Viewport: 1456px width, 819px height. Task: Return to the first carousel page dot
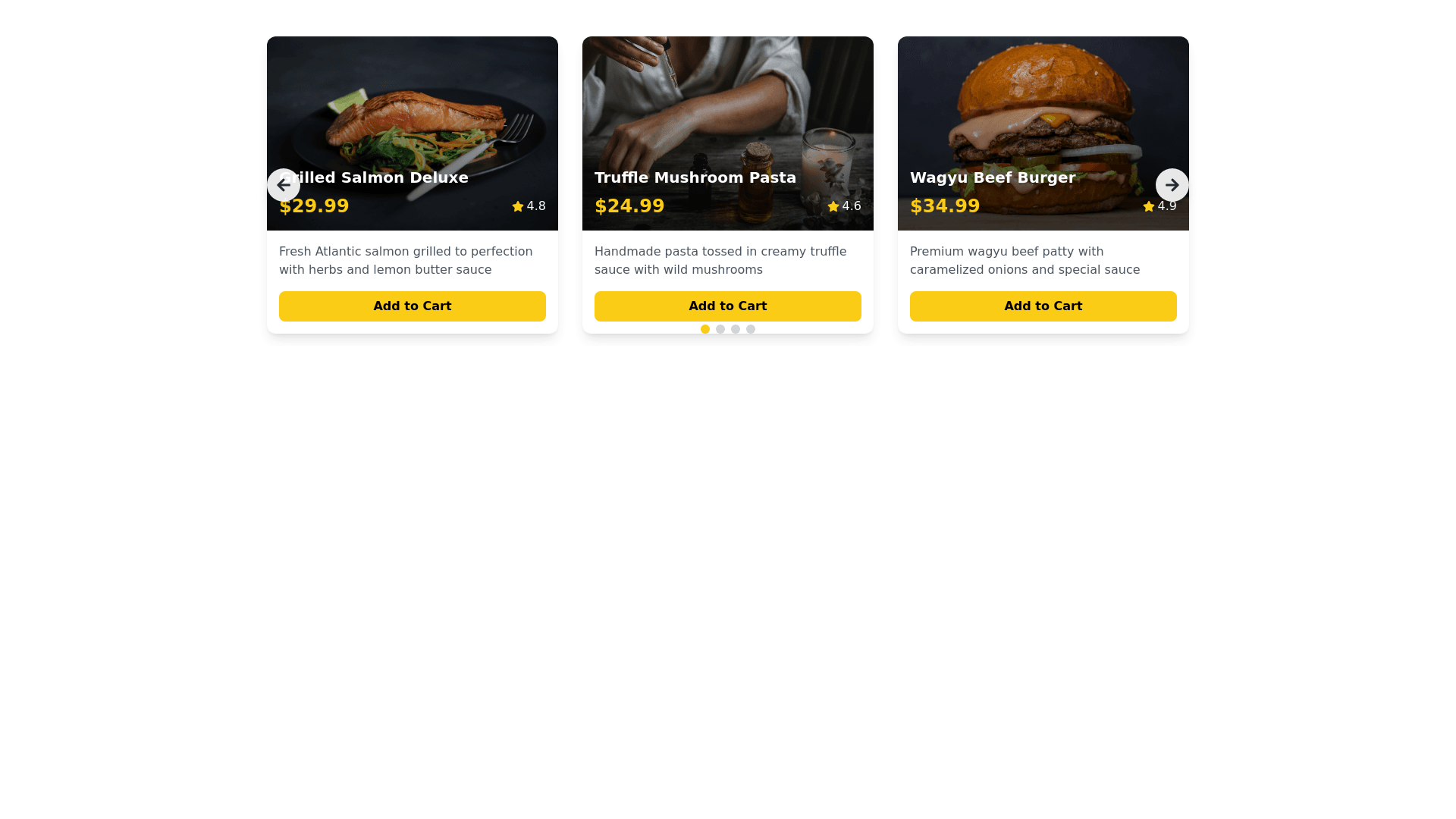[x=705, y=329]
